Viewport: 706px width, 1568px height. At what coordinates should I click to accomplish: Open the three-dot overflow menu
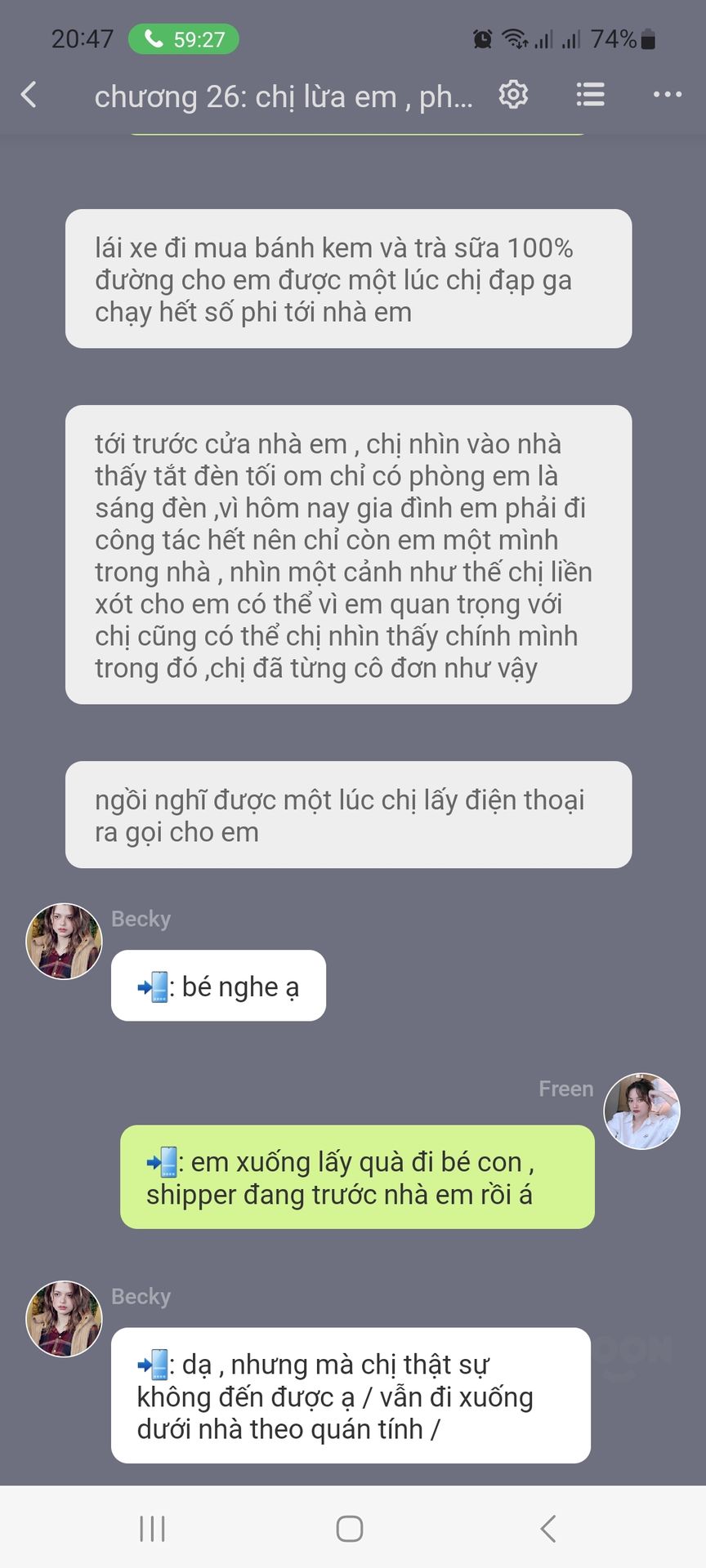tap(667, 95)
